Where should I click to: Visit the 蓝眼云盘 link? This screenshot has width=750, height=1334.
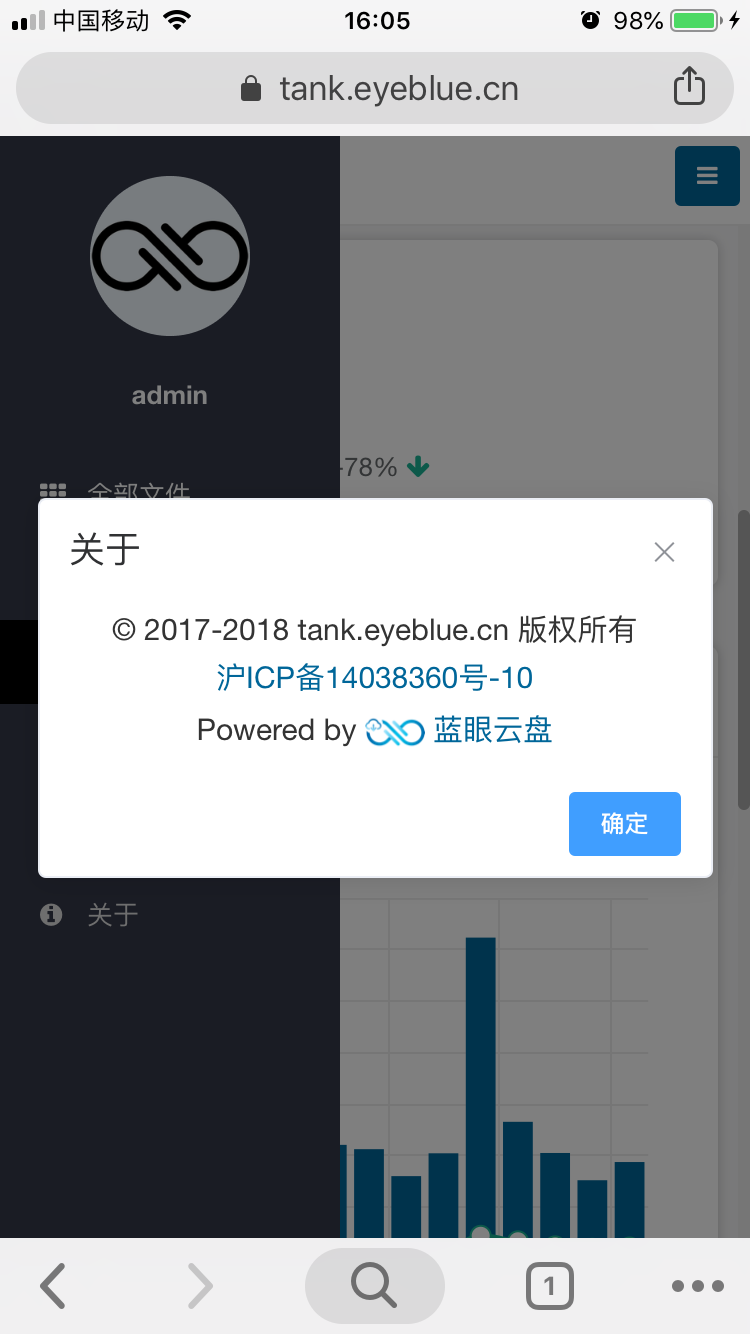492,731
